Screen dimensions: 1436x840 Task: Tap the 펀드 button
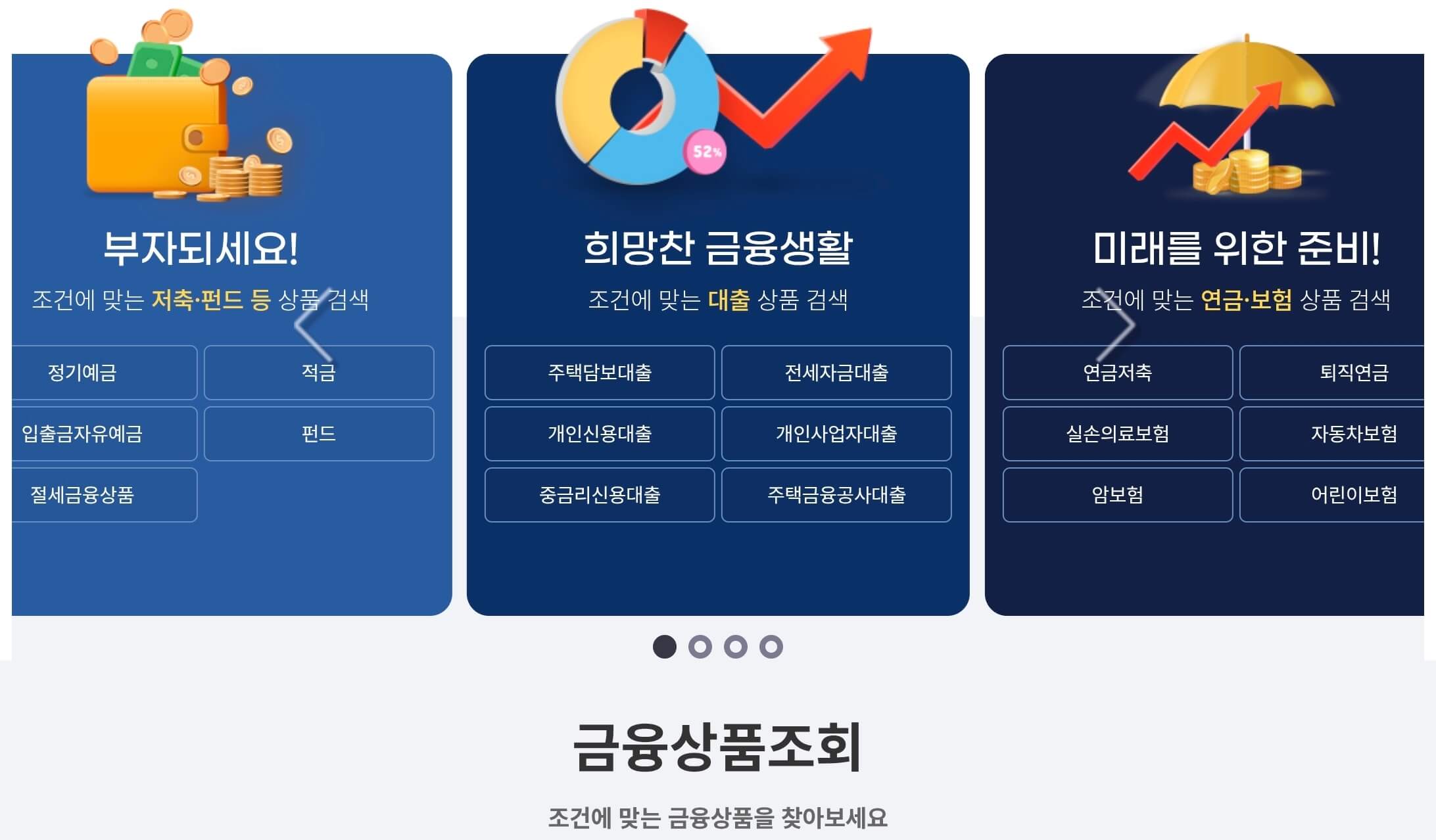319,434
